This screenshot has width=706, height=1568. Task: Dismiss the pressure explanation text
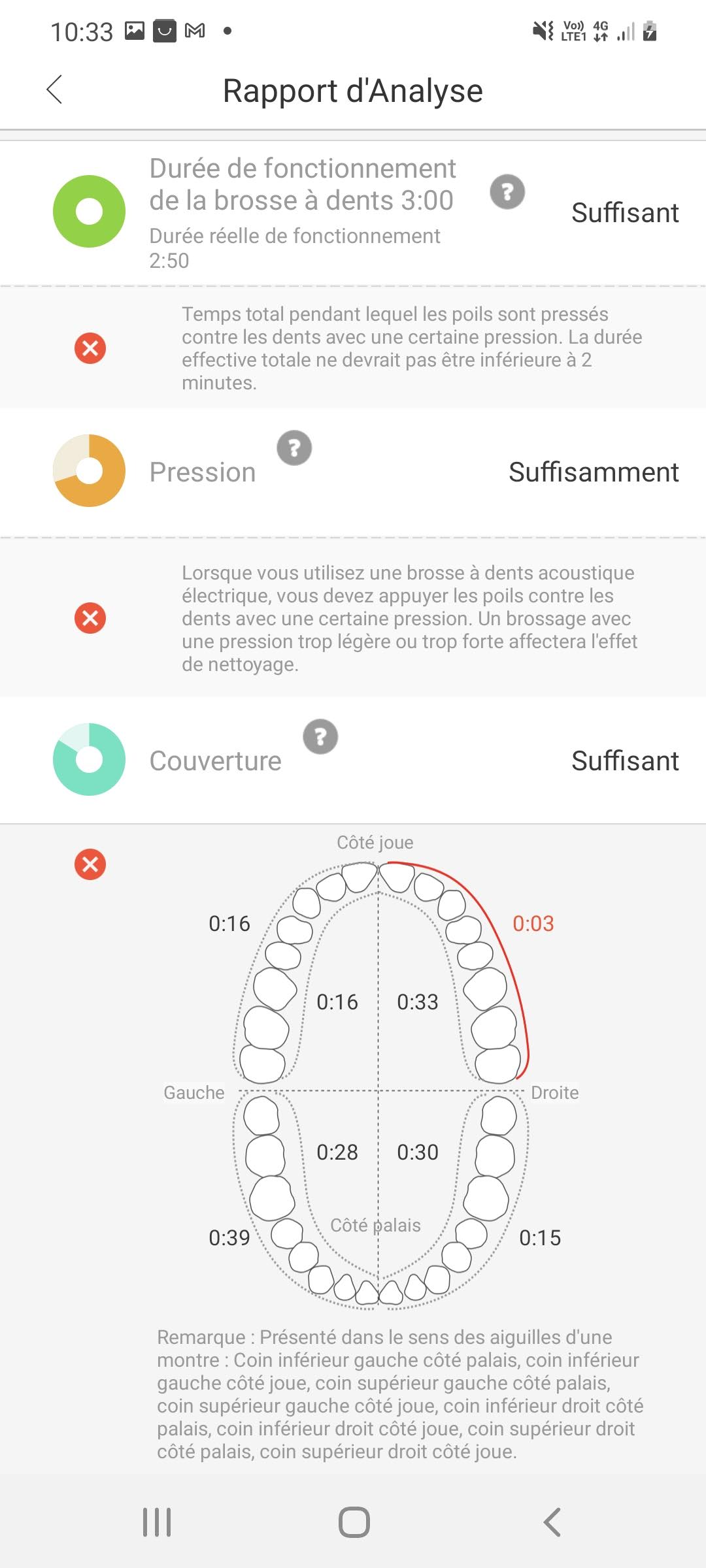point(90,618)
